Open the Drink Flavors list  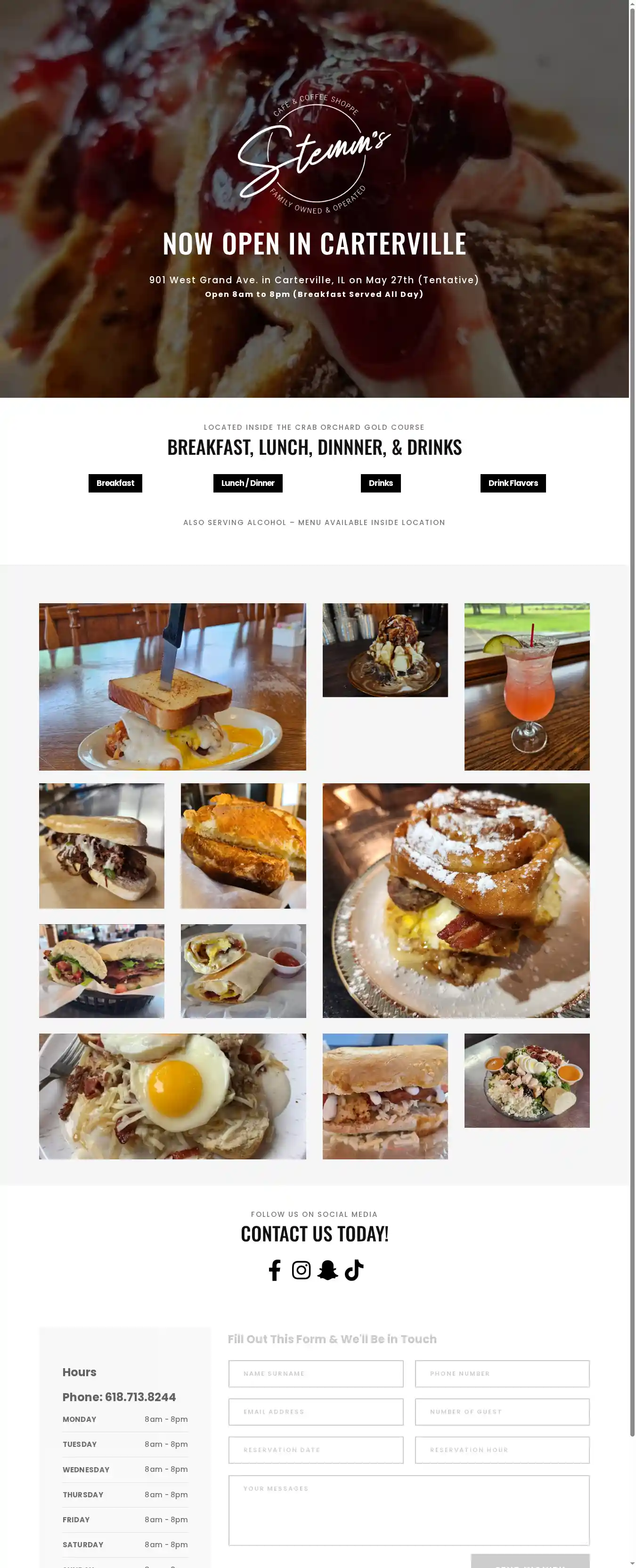point(513,483)
